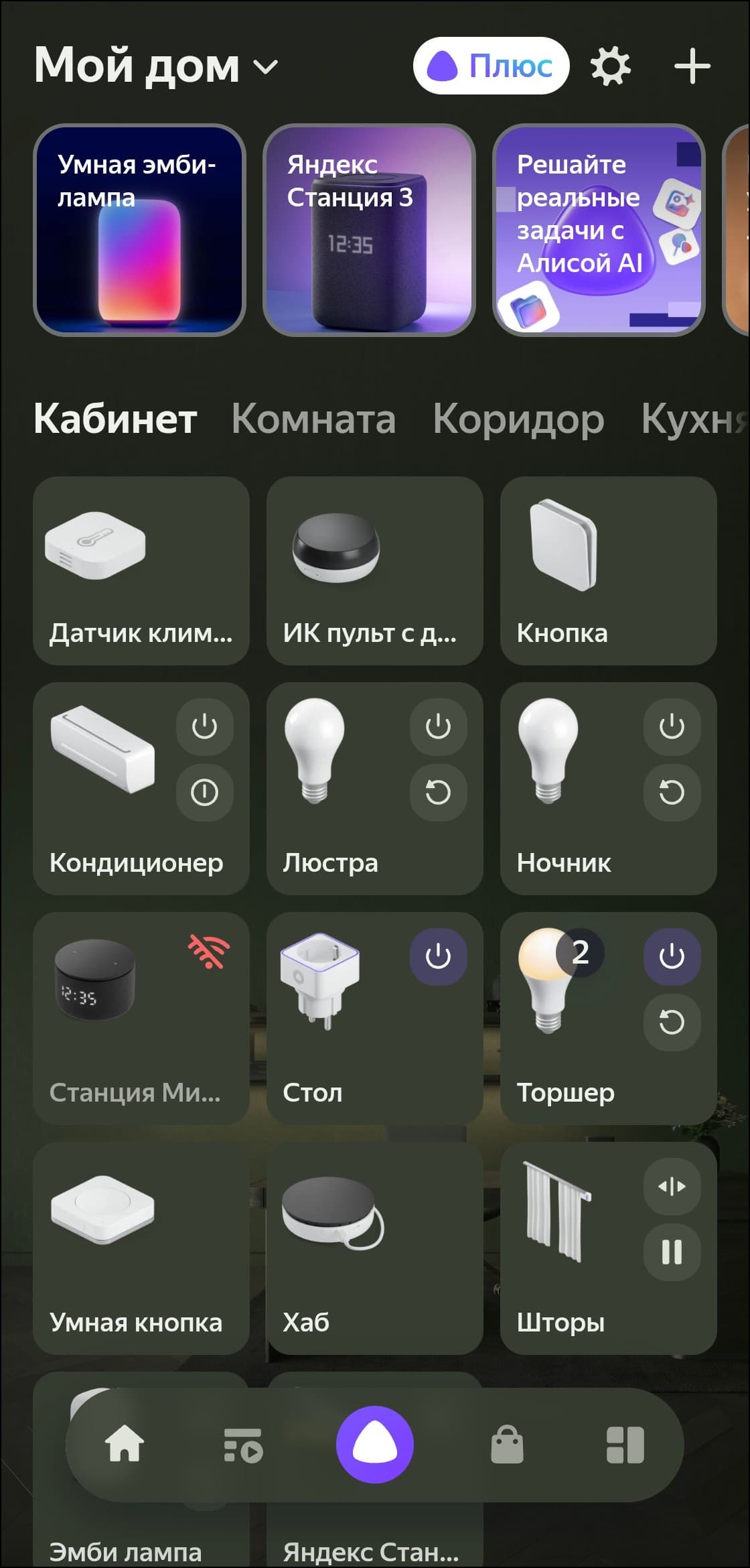
Task: Tap the open/close icon on Шторы
Action: 672,1187
